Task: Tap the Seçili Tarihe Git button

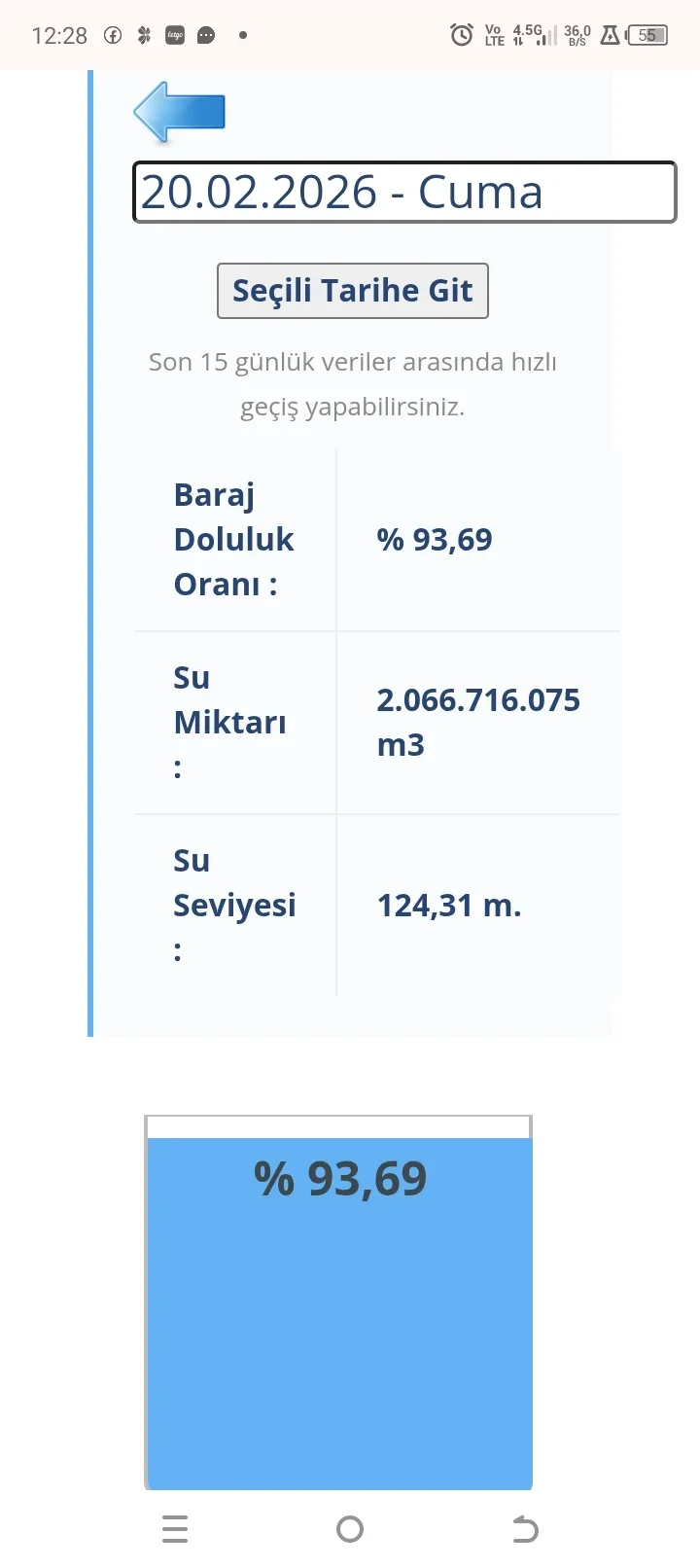Action: 352,291
